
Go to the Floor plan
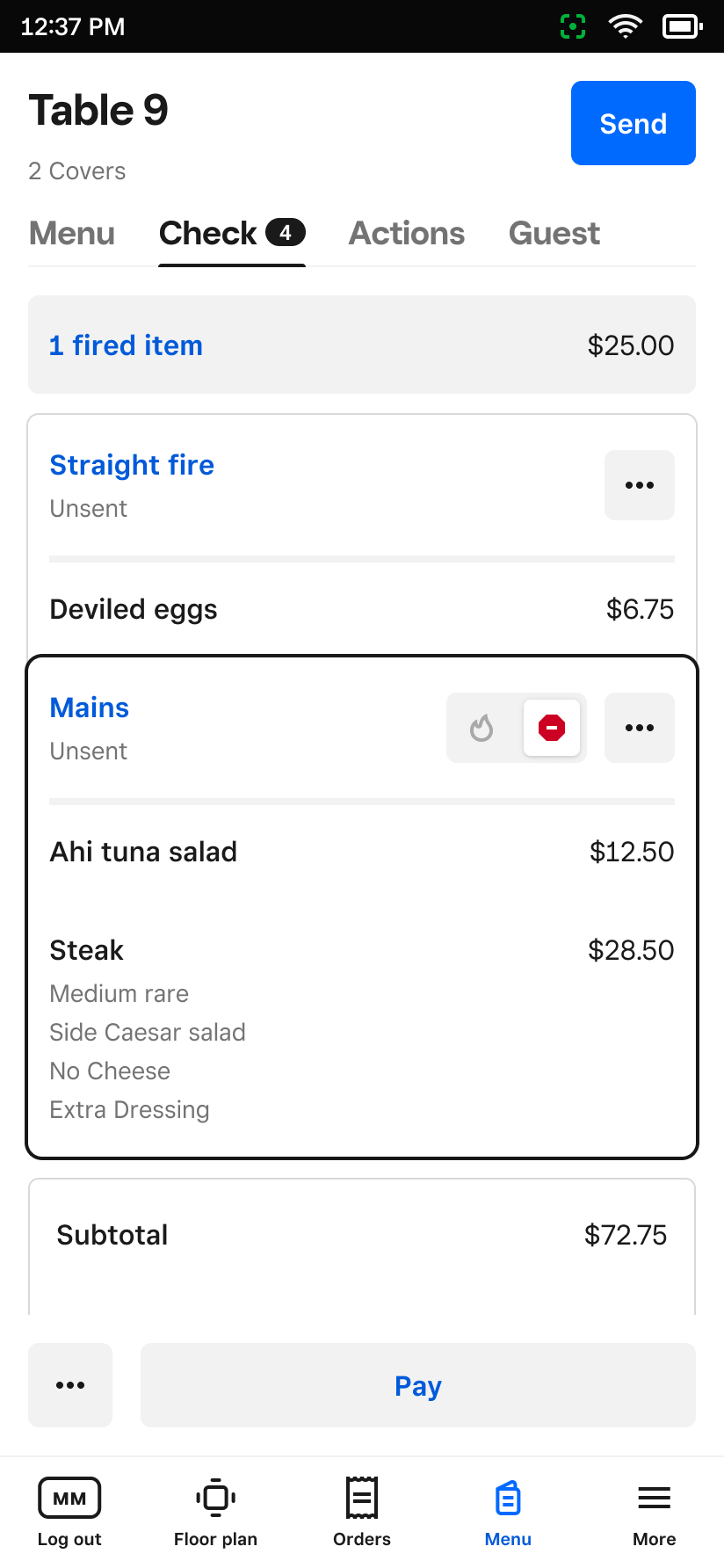215,1512
